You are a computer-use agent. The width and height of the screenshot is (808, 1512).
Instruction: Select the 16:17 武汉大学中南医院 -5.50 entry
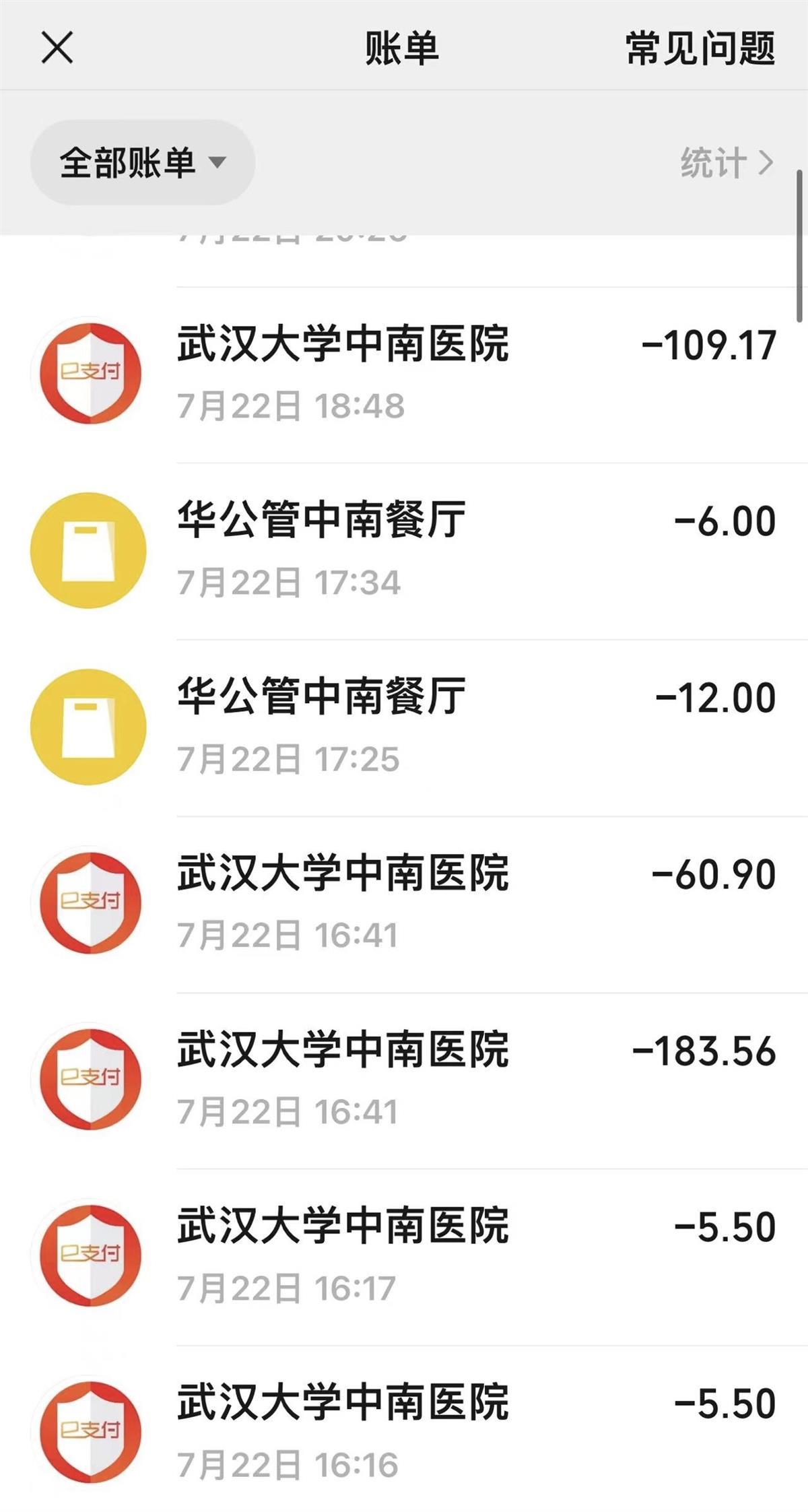point(404,1257)
